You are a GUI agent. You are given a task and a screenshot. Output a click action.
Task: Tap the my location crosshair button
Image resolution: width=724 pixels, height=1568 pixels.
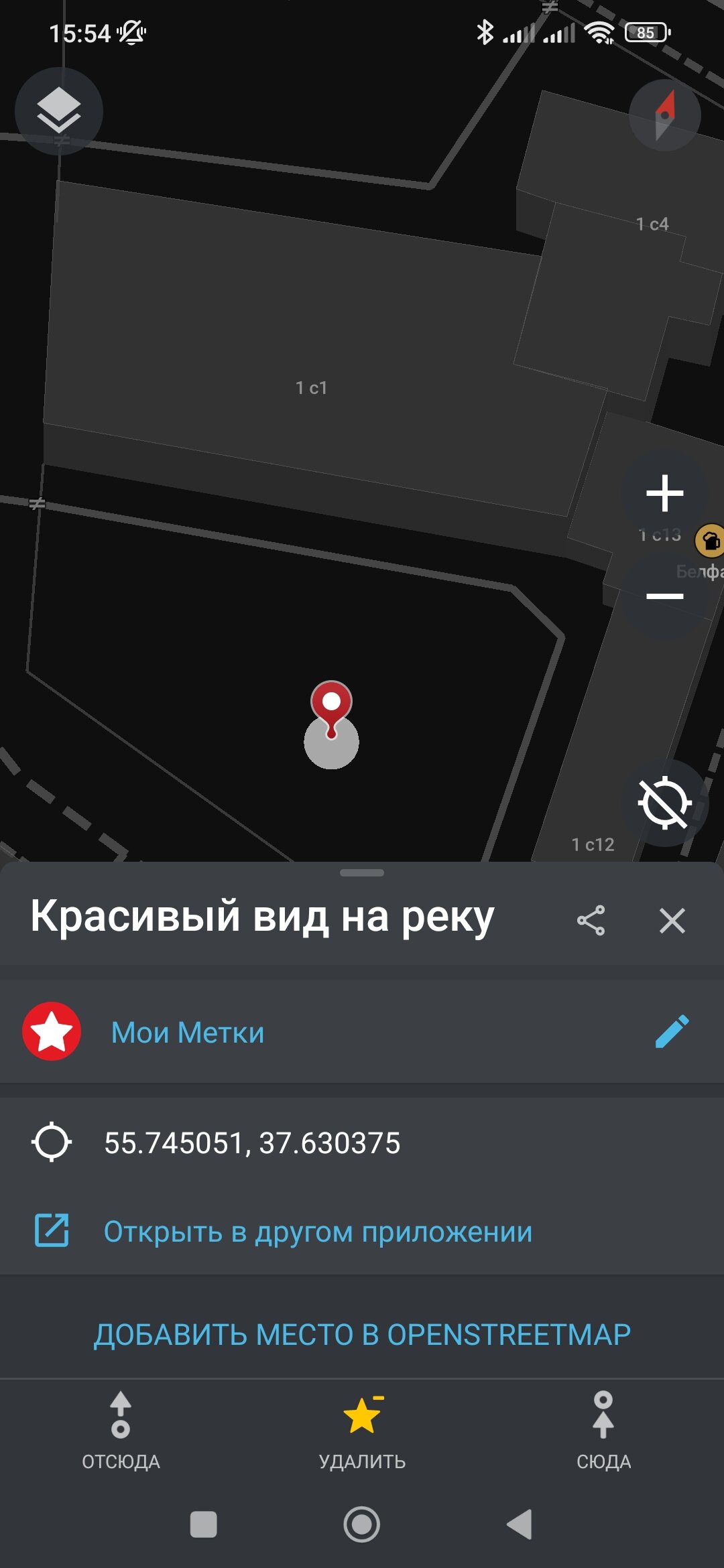coord(664,803)
